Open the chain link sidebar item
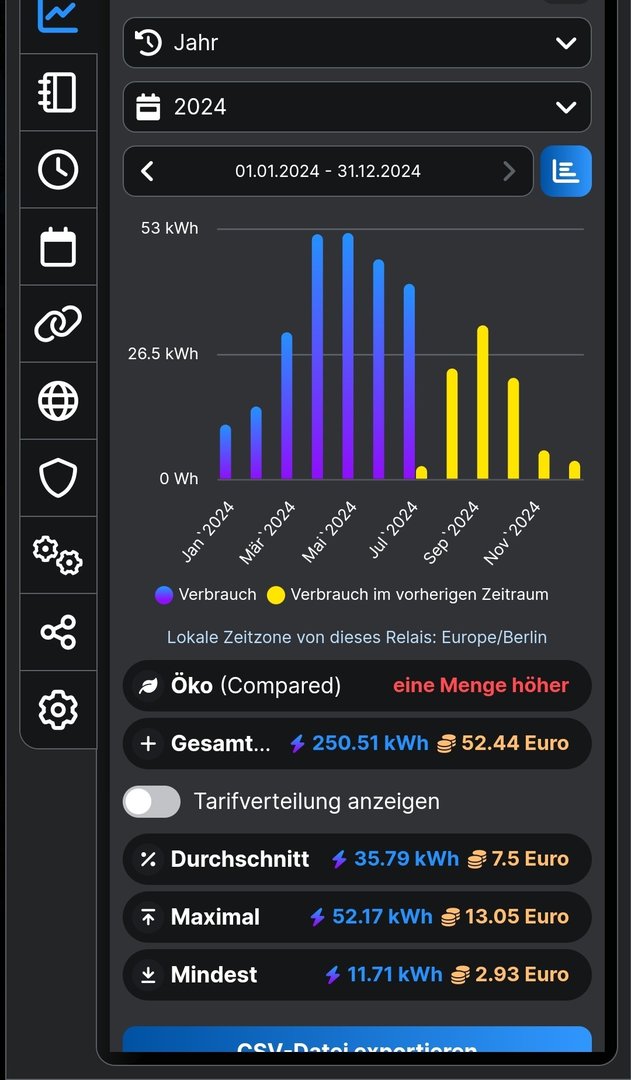Viewport: 631px width, 1080px height. (58, 324)
